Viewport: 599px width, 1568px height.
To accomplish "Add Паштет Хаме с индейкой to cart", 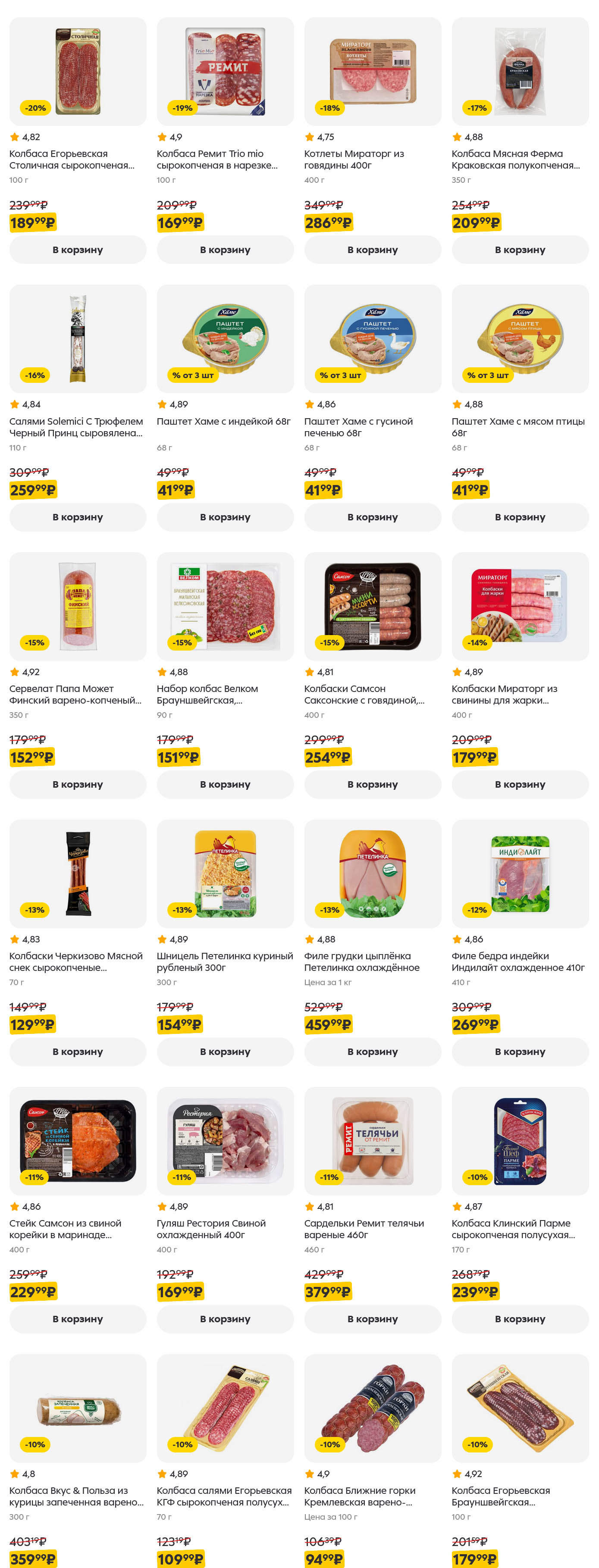I will click(225, 517).
